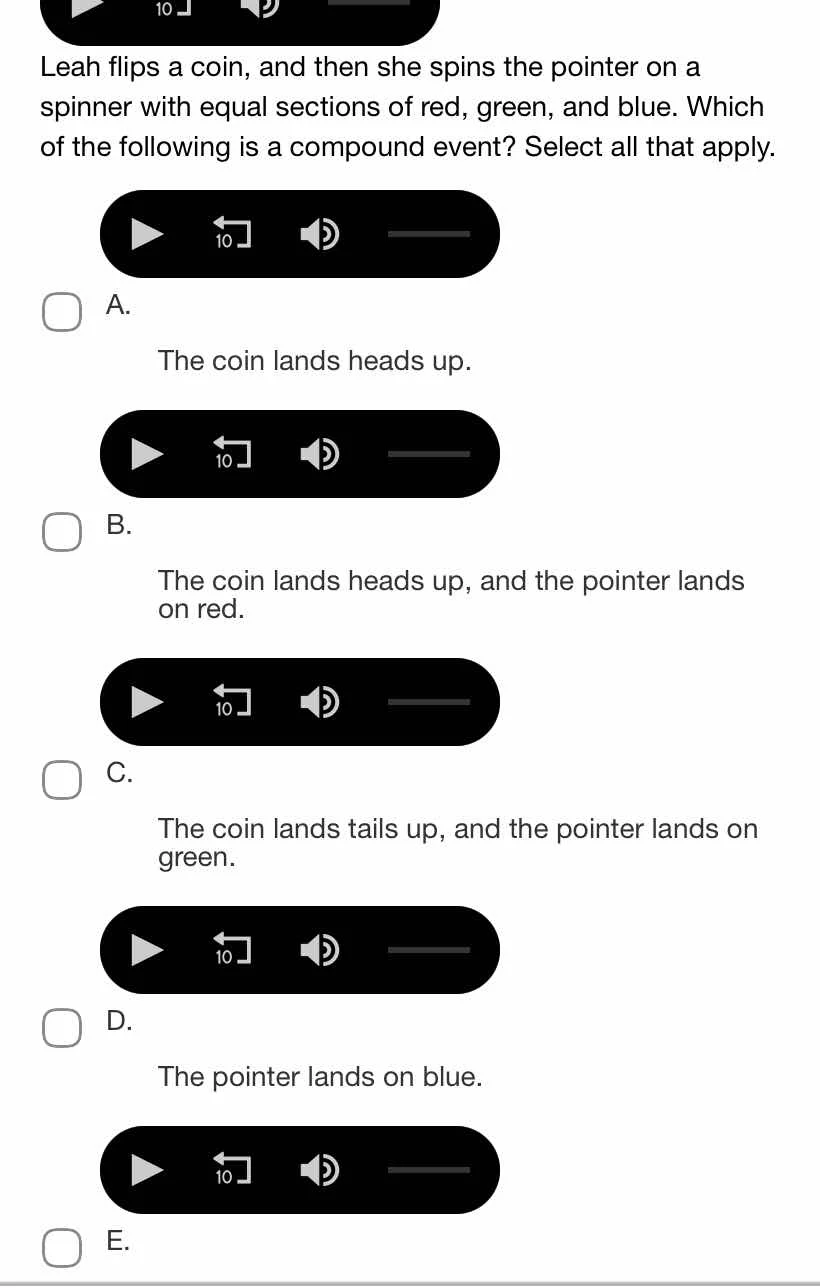Select checkbox for option E

(62, 1248)
